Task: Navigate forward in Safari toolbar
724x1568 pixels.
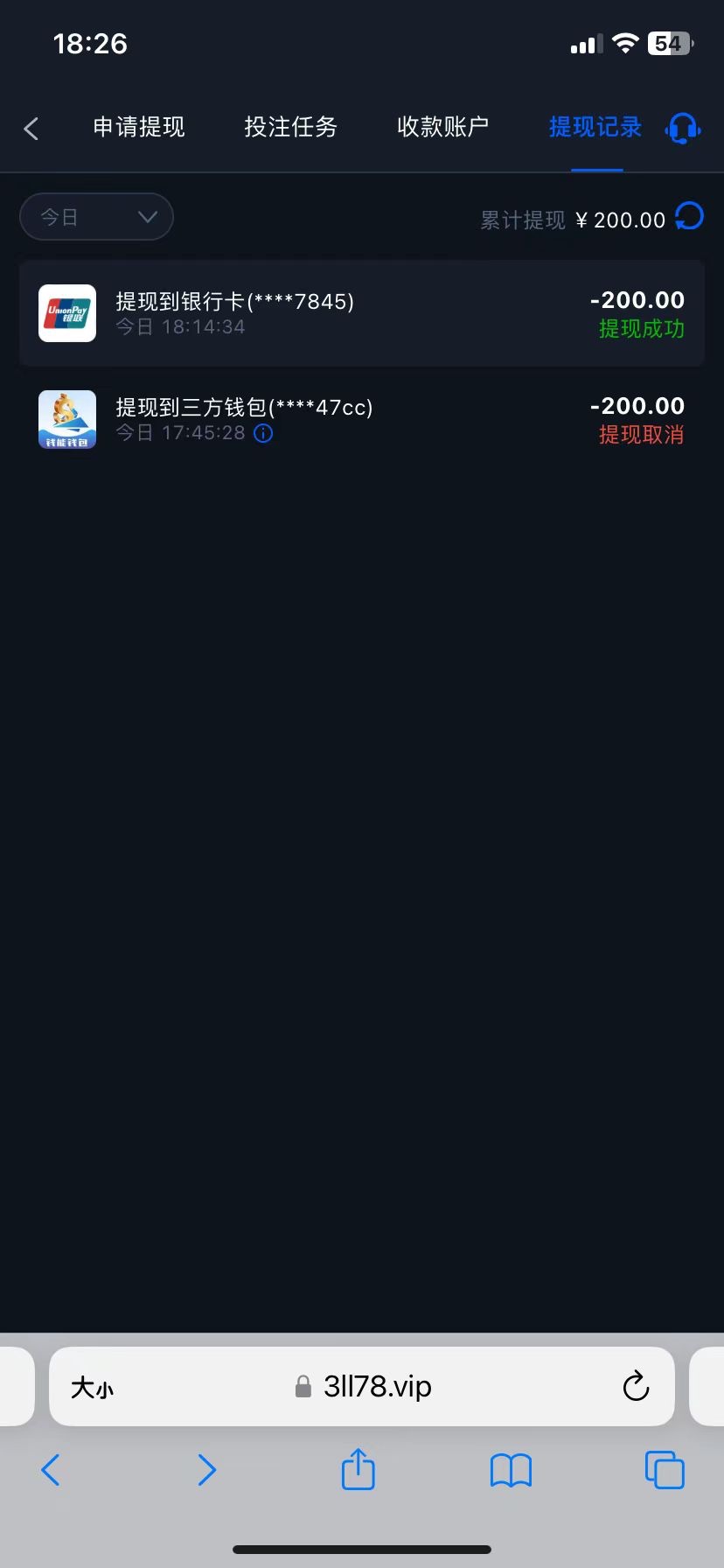Action: [206, 1470]
